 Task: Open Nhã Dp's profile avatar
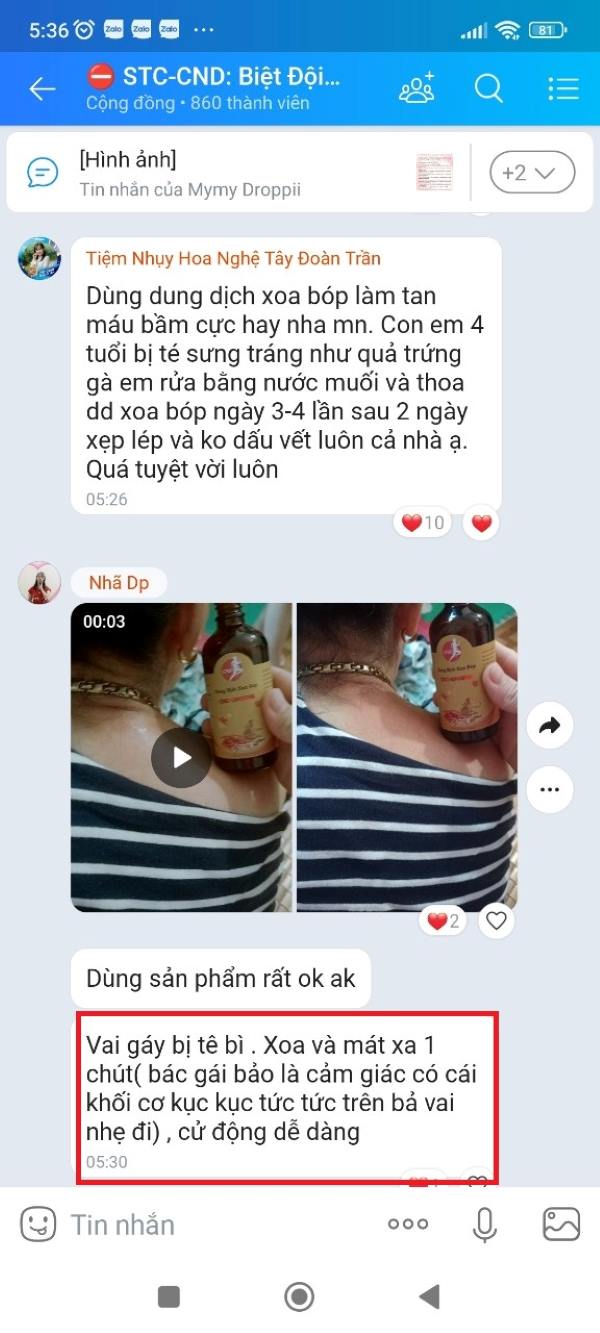tap(40, 582)
